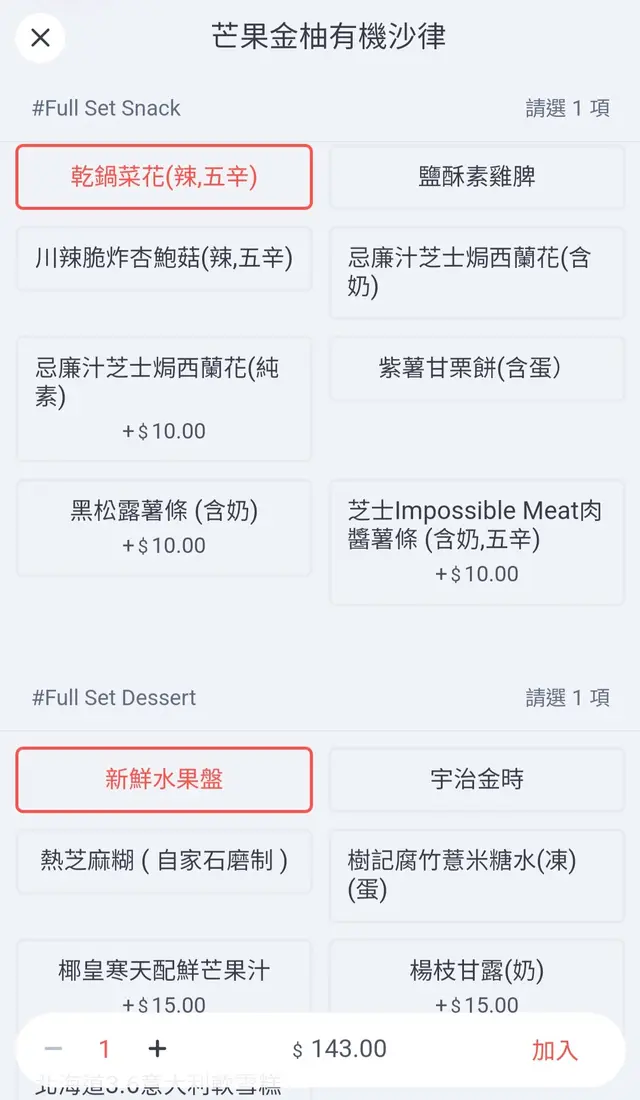Tap 加入 to add item to cart
Screen dimensions: 640x1100
point(554,1050)
